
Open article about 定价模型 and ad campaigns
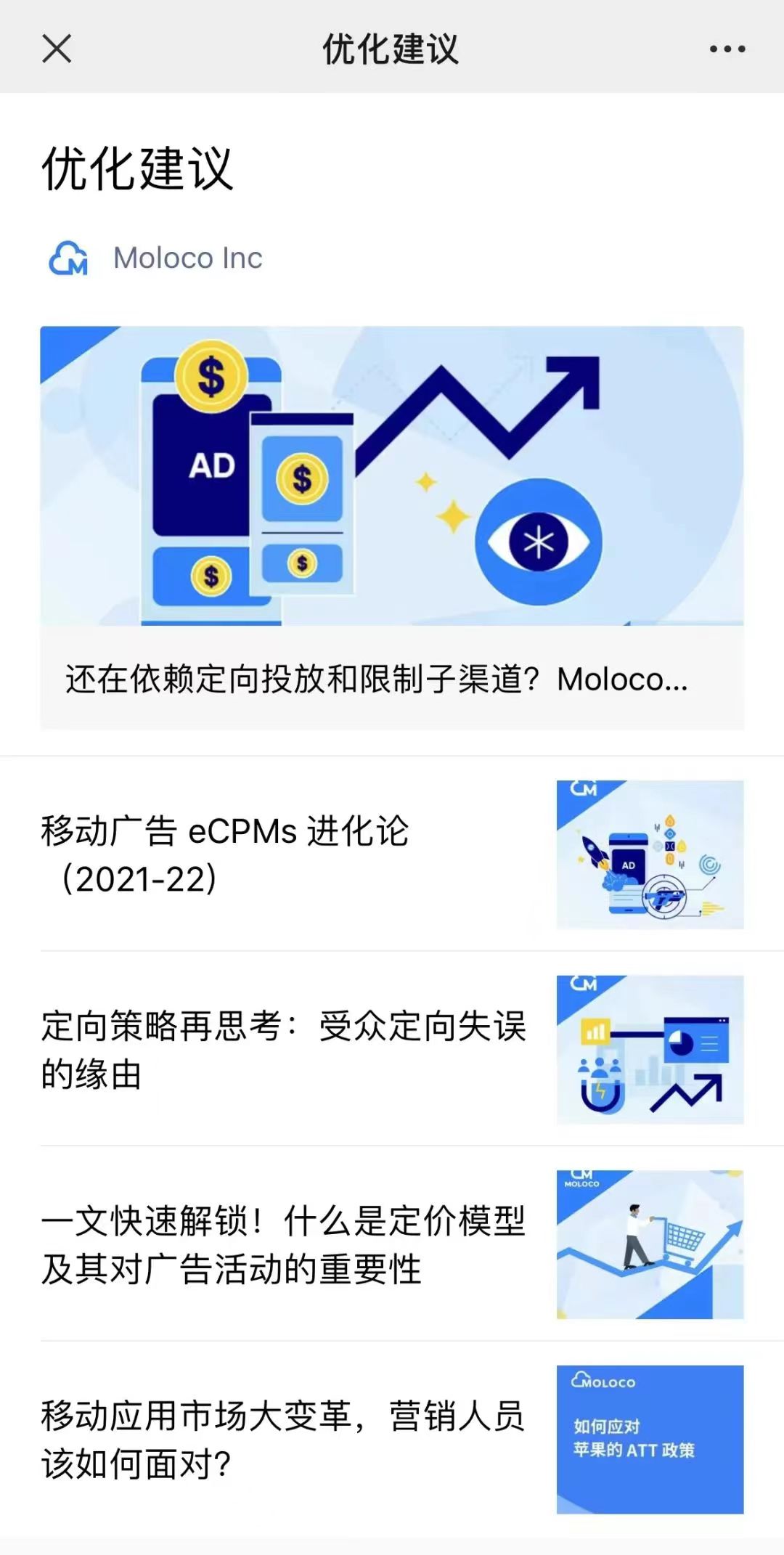point(392,1244)
